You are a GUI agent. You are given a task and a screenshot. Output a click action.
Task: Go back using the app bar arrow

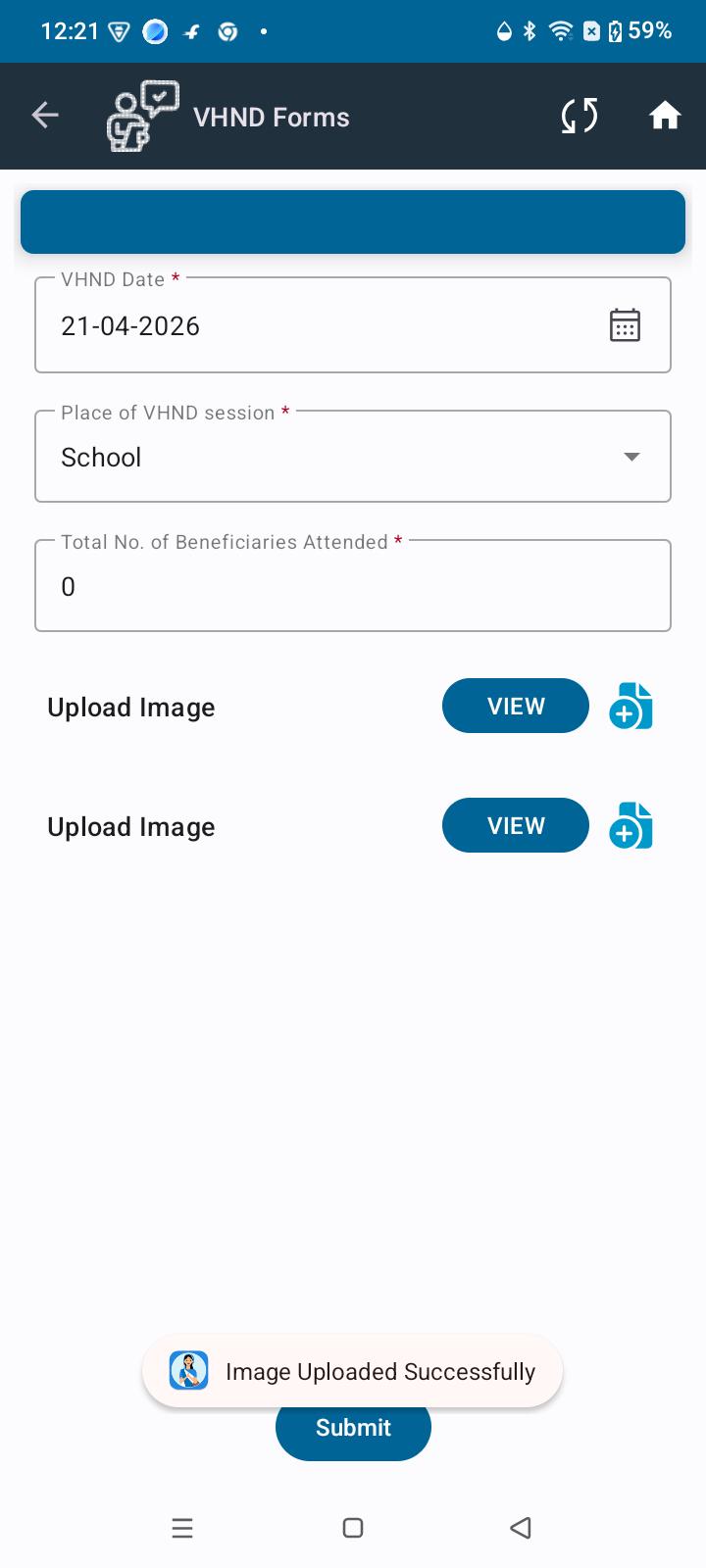pos(45,116)
